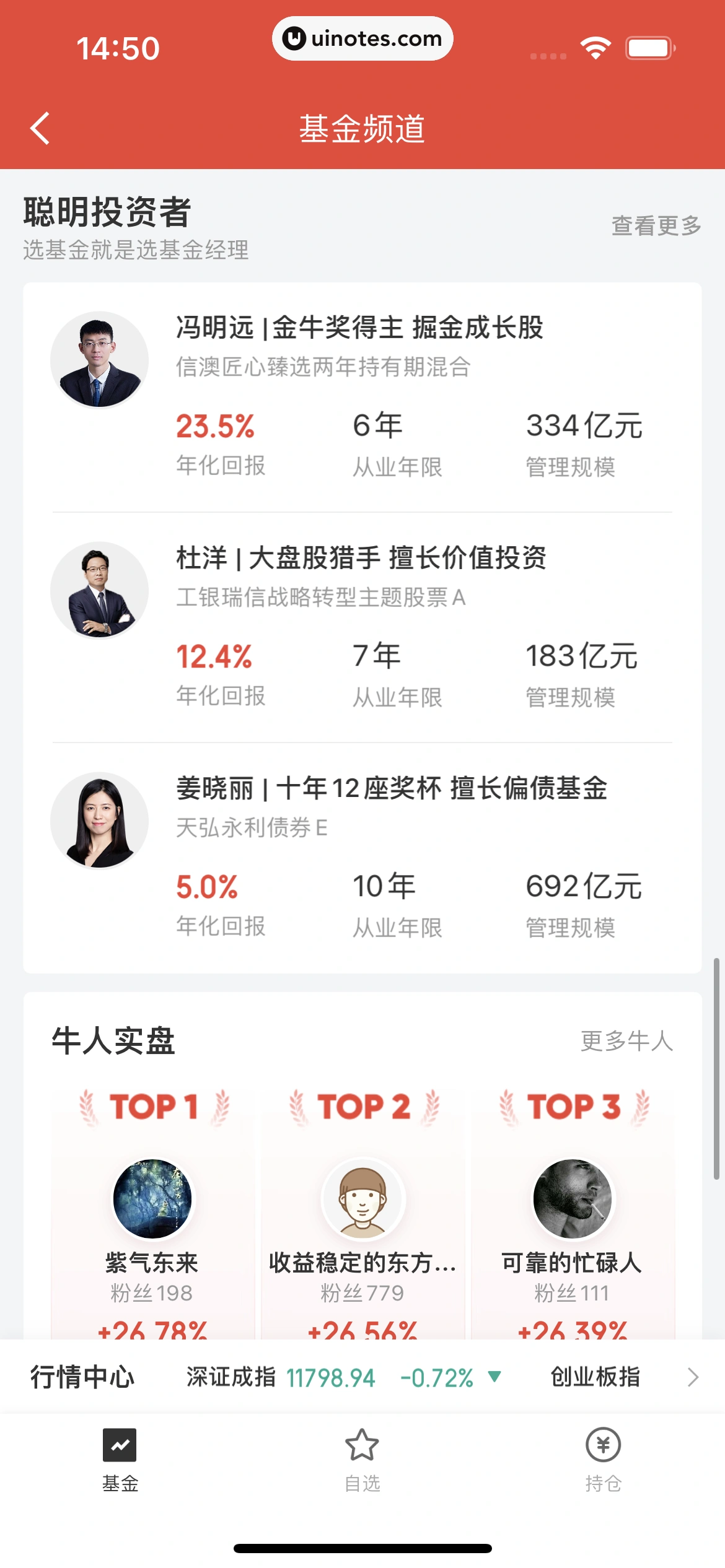Switch to the 基金 tab
This screenshot has width=725, height=1568.
(x=120, y=1458)
